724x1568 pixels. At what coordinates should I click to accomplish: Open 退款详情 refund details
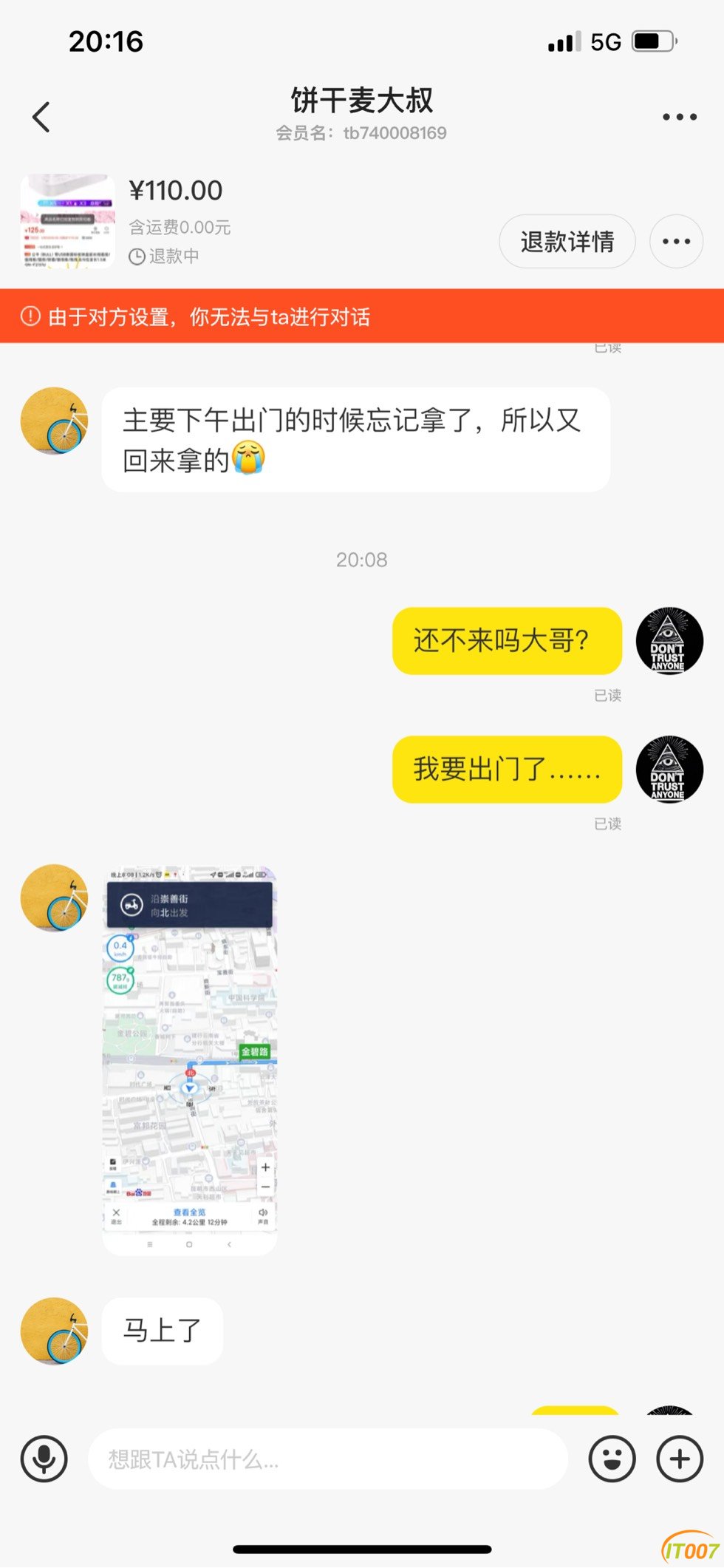(567, 242)
